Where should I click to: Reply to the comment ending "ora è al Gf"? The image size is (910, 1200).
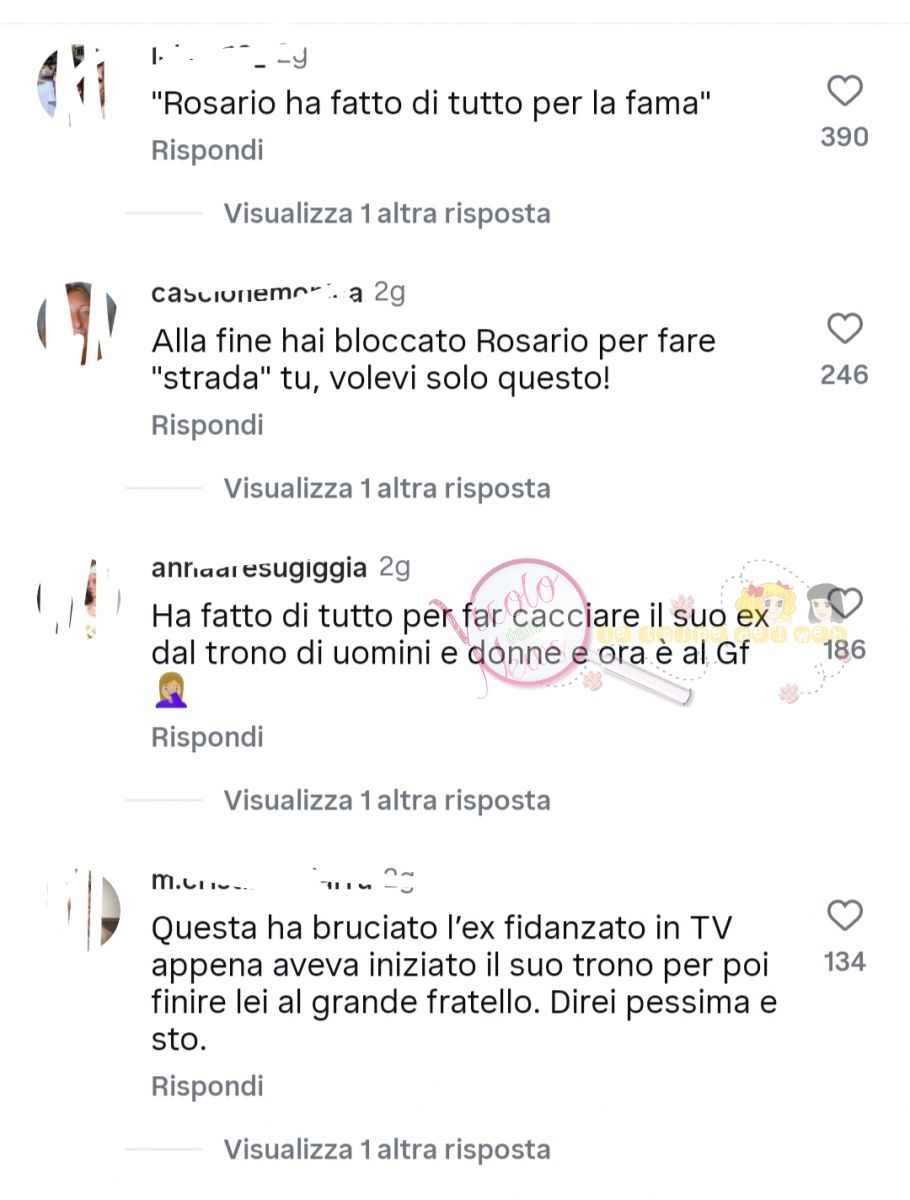tap(207, 737)
